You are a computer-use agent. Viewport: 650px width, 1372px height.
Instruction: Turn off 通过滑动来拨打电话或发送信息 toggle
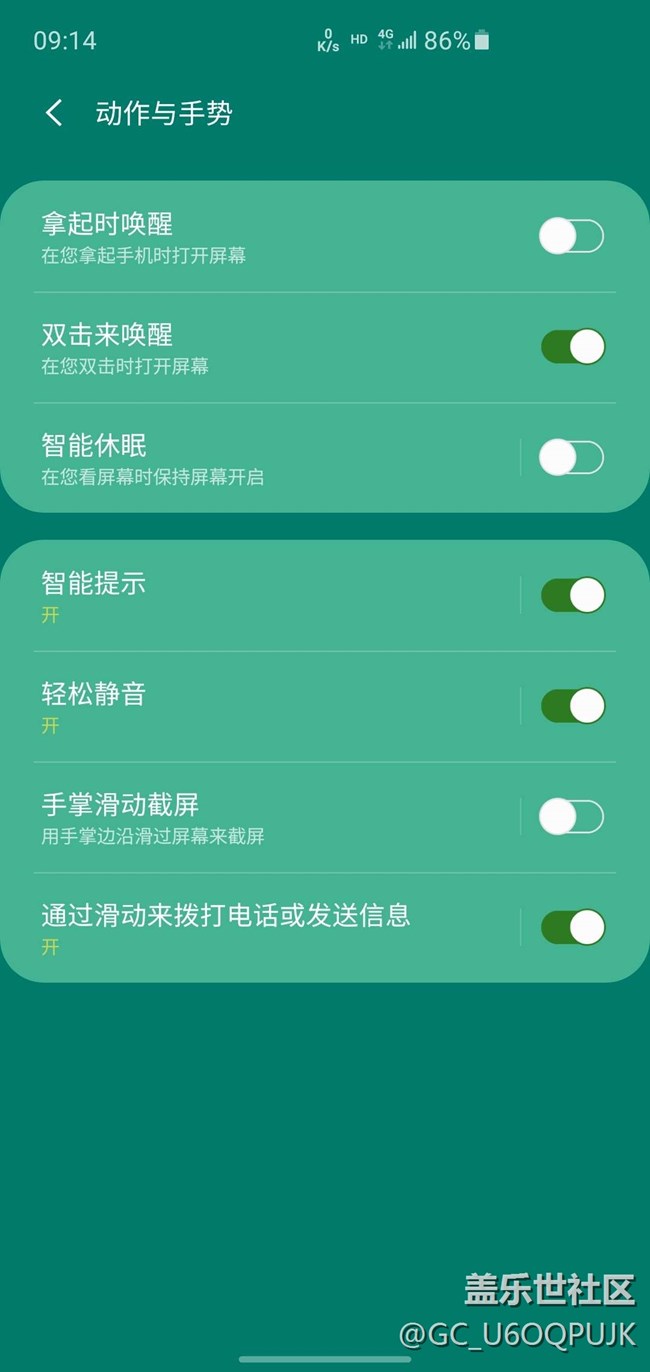tap(572, 927)
